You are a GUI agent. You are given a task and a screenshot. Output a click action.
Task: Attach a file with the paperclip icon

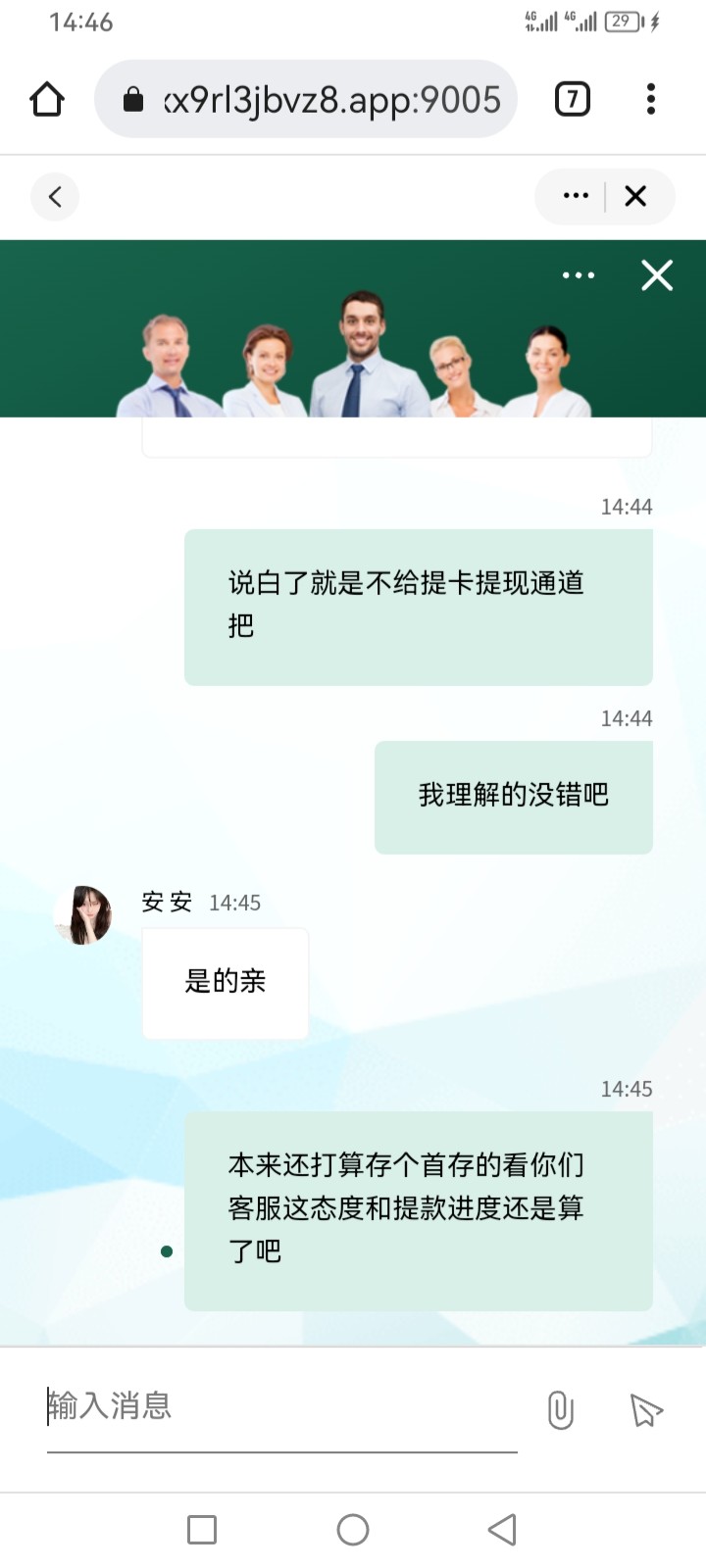(x=560, y=1409)
